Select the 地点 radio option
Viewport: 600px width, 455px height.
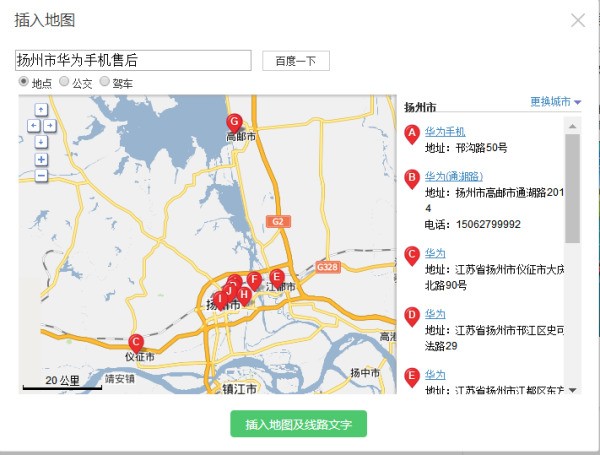pos(24,82)
